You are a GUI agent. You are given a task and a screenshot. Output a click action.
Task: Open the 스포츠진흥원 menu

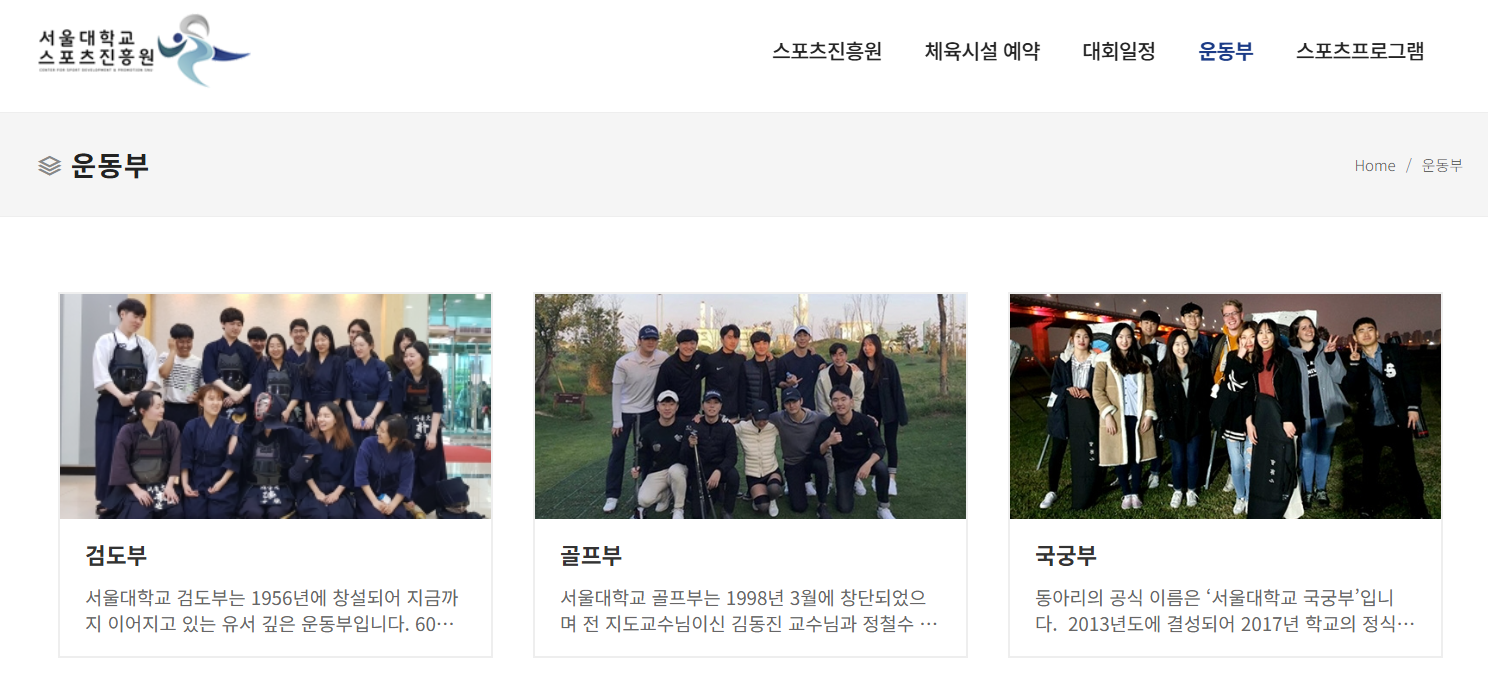[x=826, y=52]
